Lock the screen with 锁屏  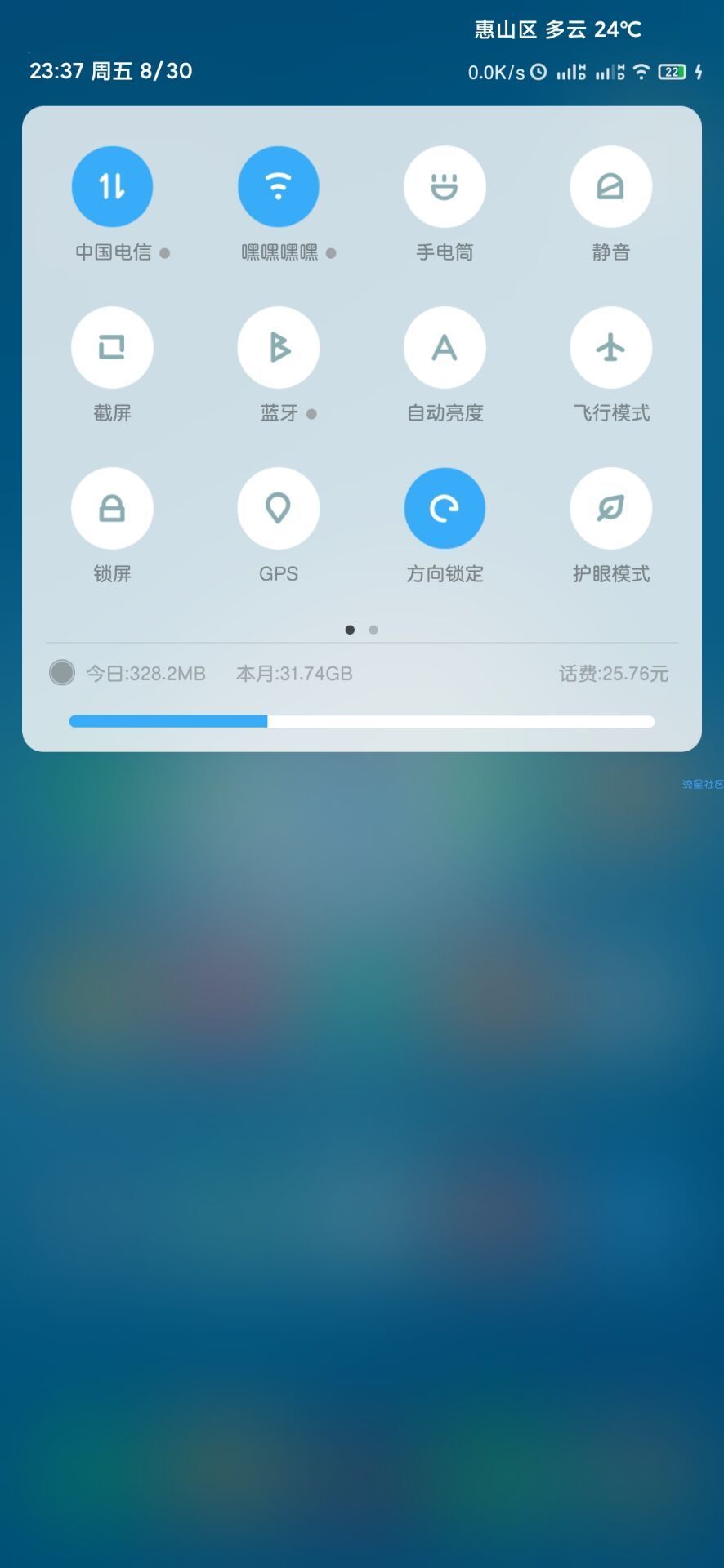(x=112, y=509)
